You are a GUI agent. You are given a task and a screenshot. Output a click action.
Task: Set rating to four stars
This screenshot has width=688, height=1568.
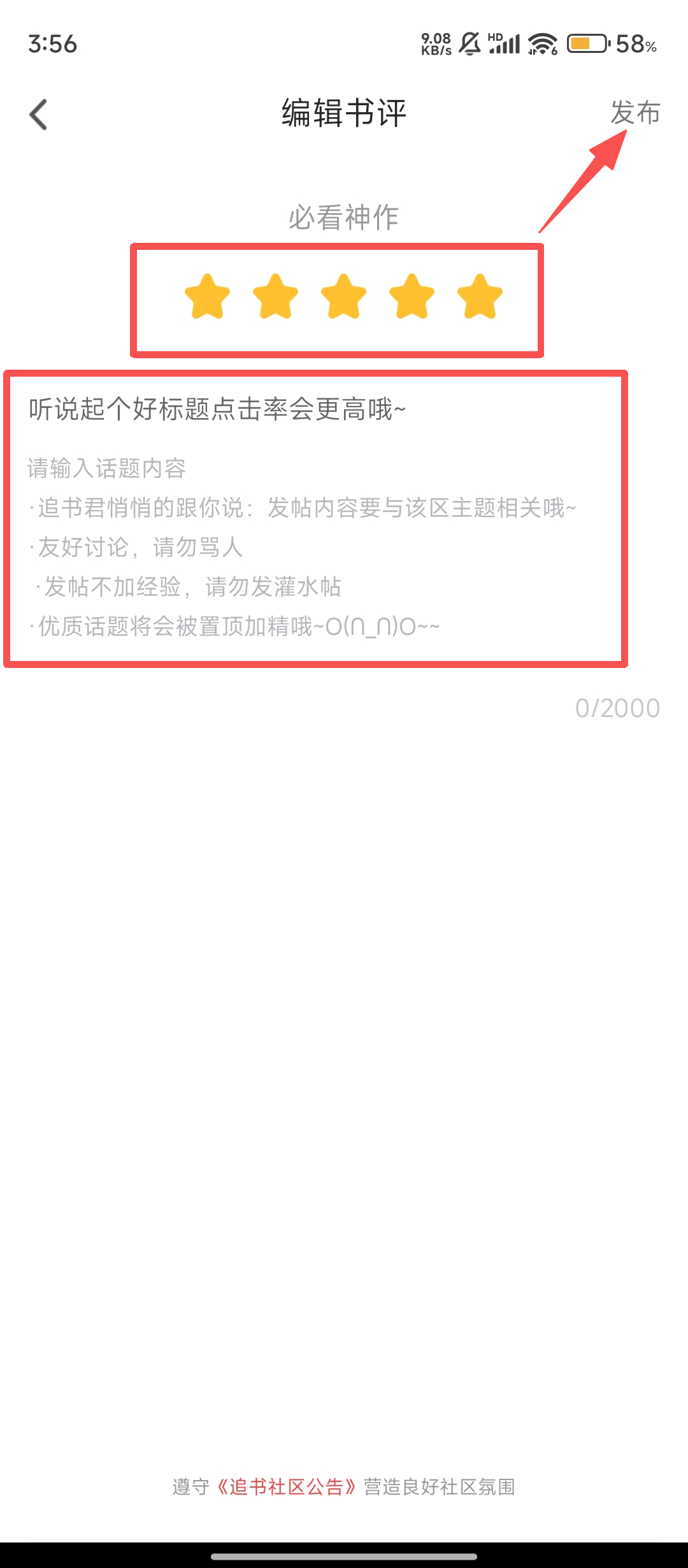coord(412,296)
